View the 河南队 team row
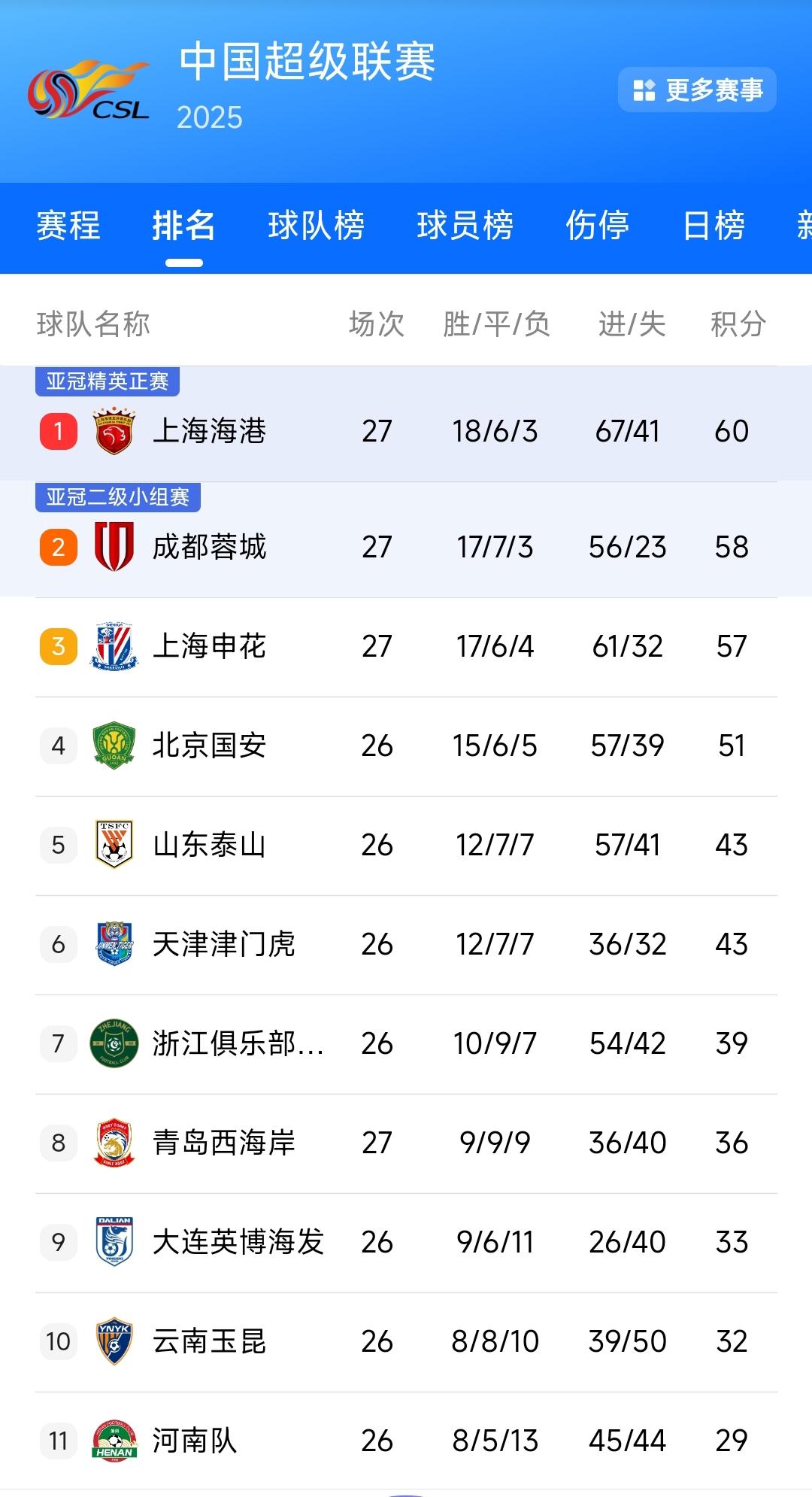812x1497 pixels. 406,1441
